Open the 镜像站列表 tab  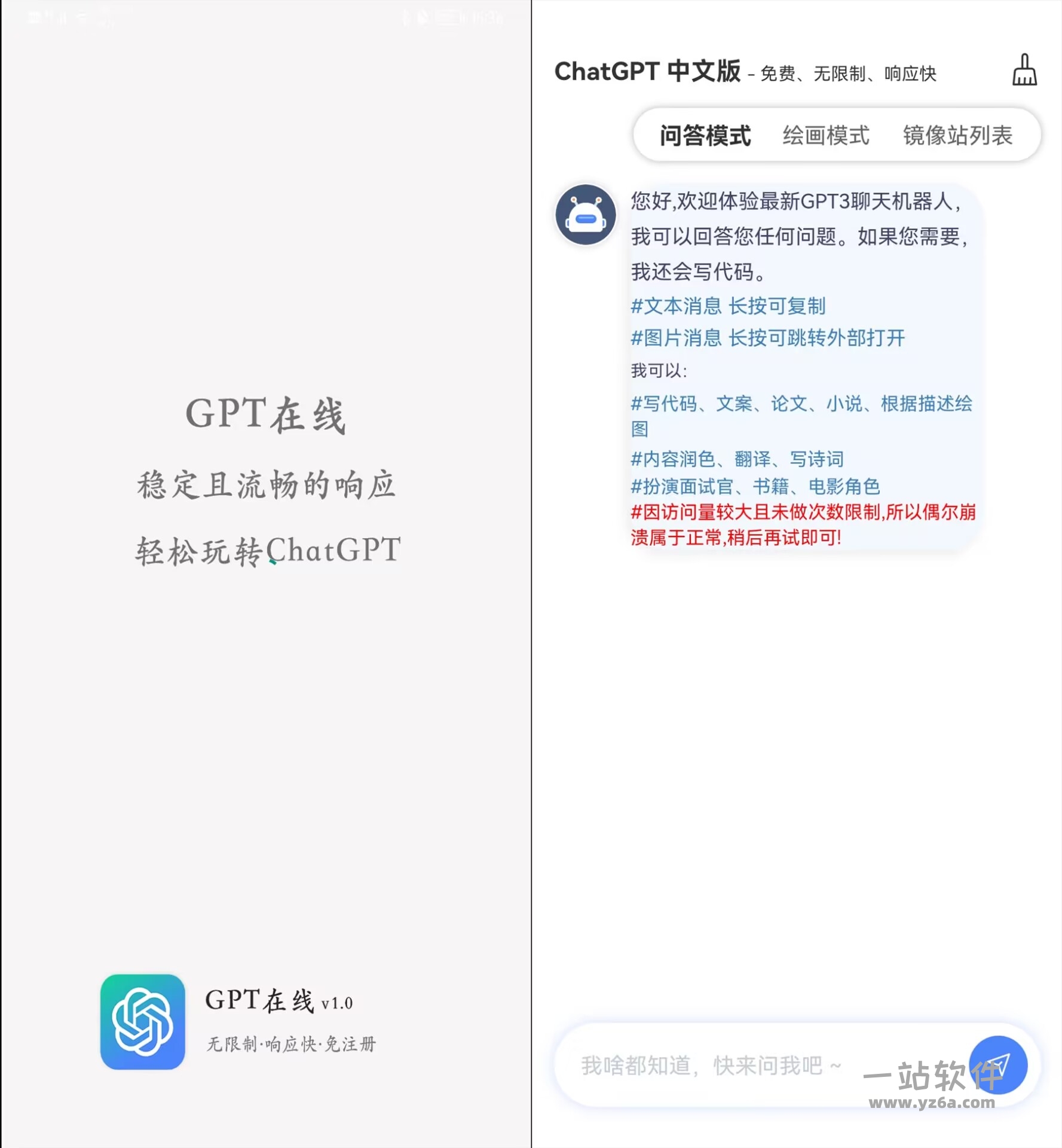click(x=957, y=136)
